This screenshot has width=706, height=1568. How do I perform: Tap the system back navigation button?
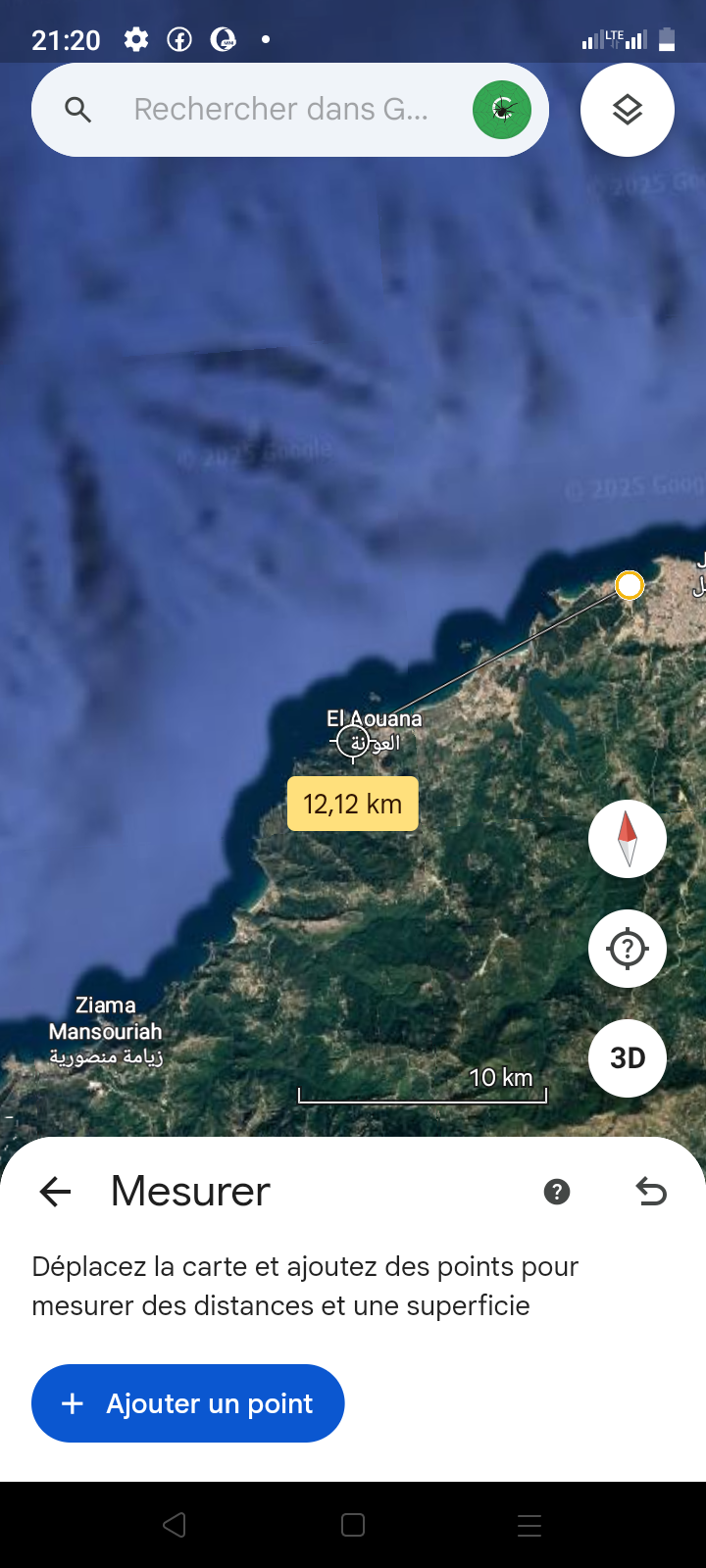pos(175,1525)
